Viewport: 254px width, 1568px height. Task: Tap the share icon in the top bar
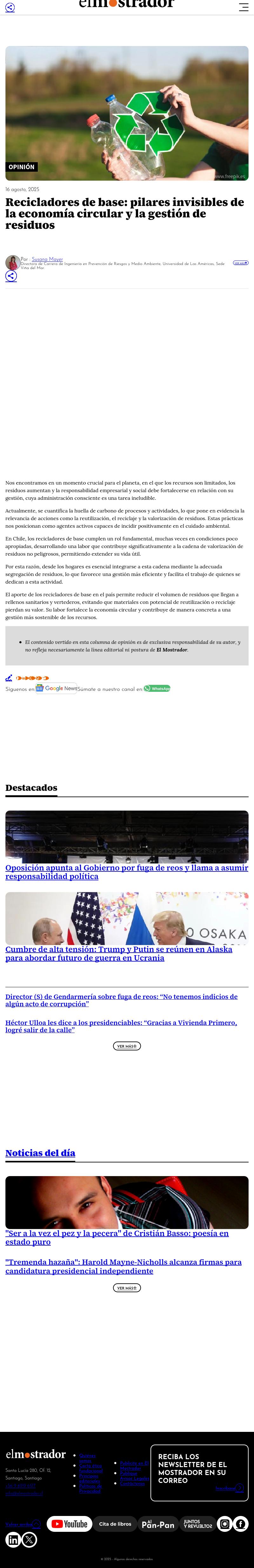(10, 7)
